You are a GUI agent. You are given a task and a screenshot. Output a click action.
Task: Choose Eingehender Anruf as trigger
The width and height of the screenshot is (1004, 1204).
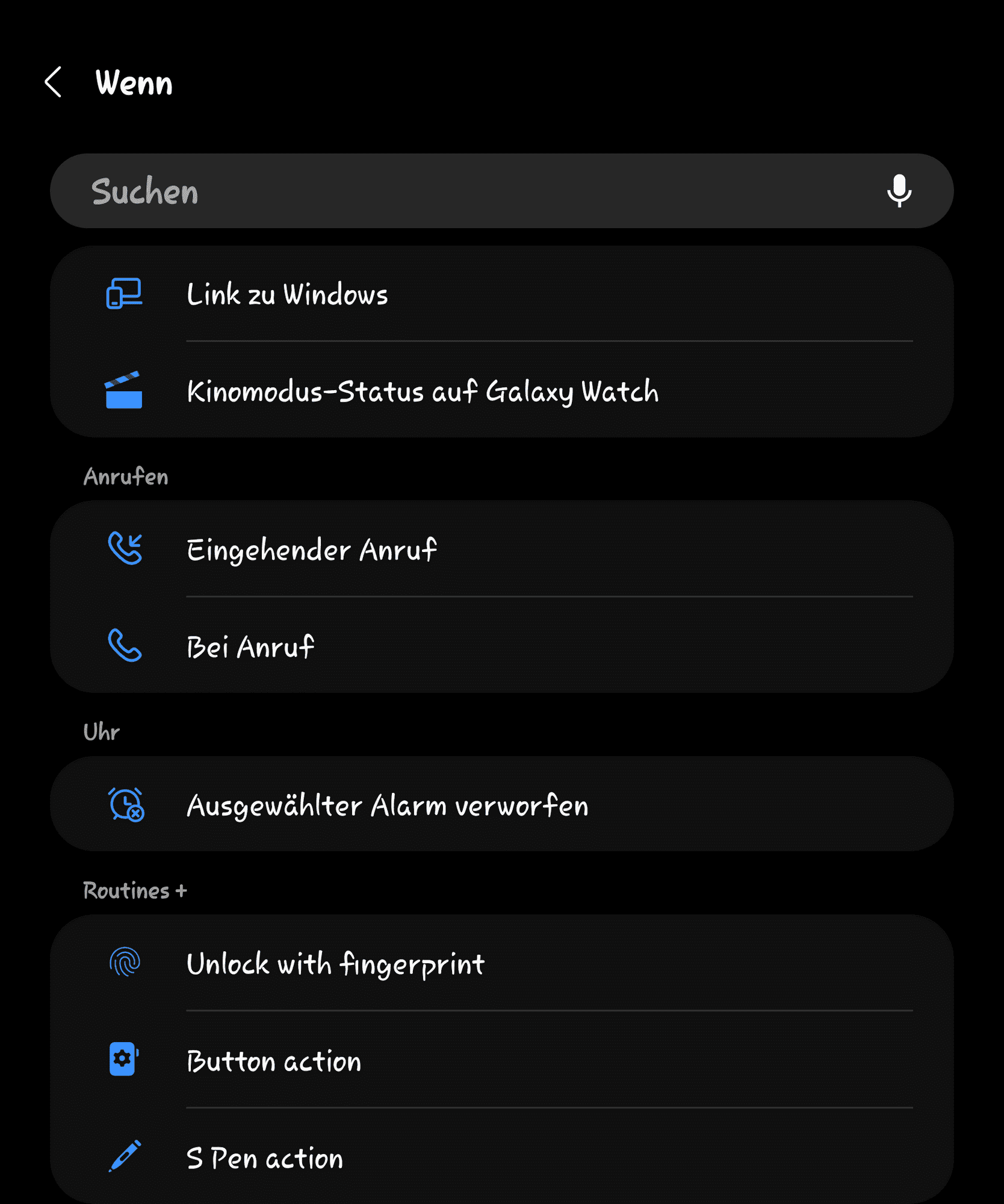[501, 550]
